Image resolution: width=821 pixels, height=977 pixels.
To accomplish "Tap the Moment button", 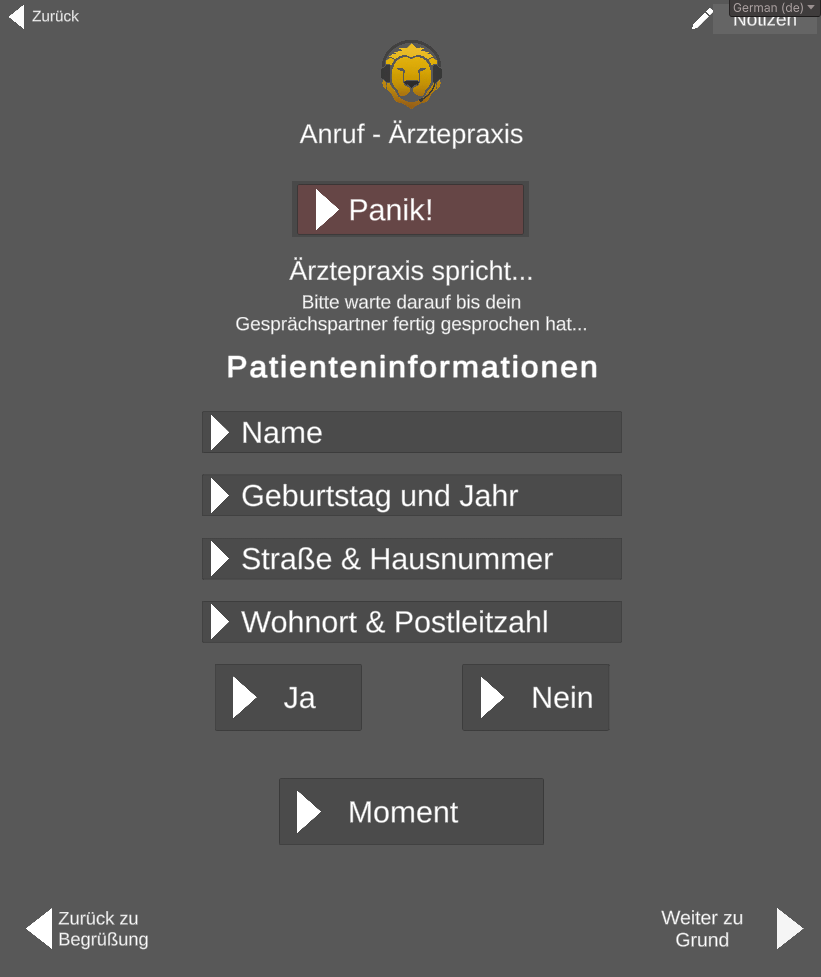I will tap(411, 811).
